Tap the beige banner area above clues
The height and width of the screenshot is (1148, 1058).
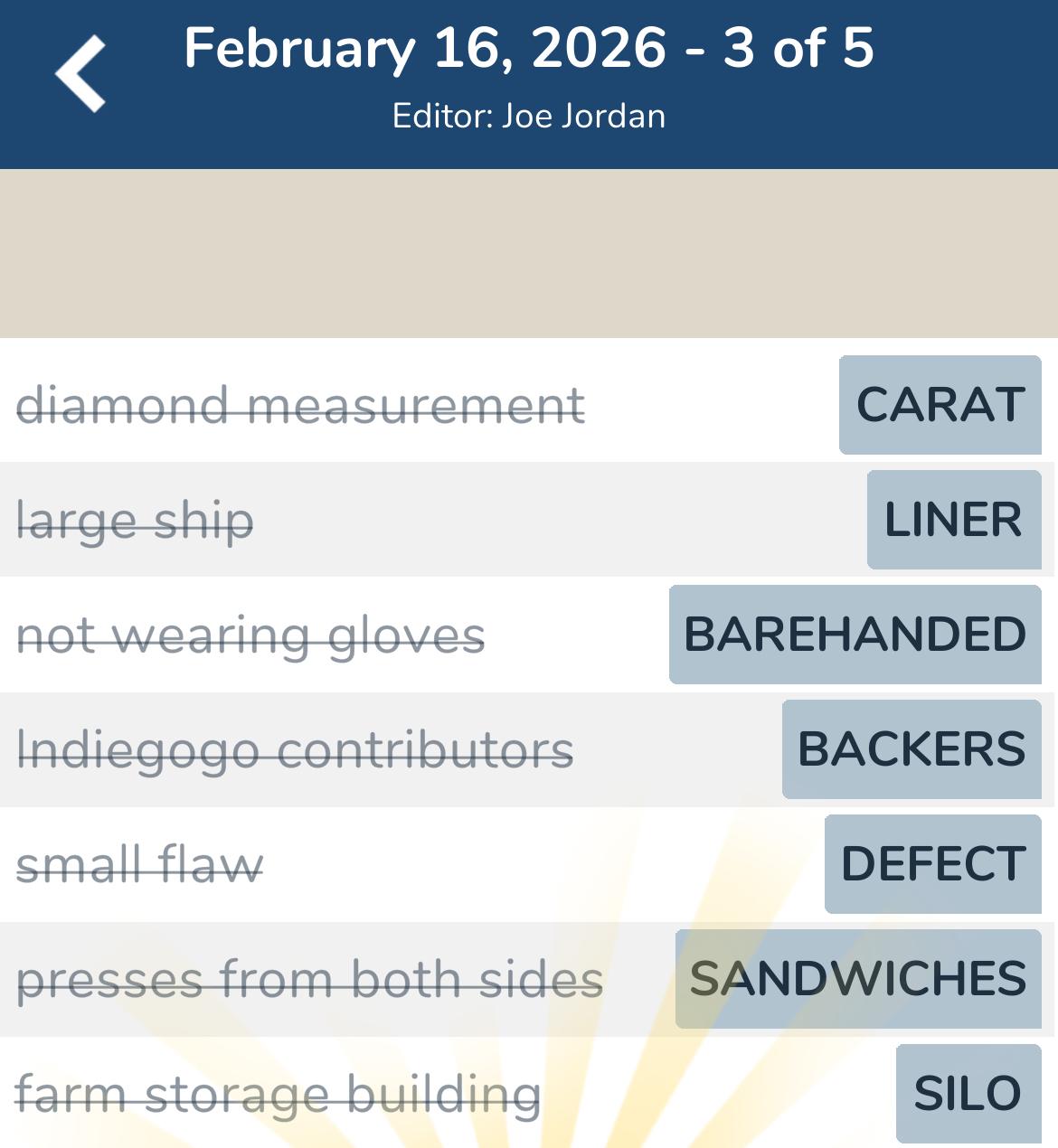529,253
